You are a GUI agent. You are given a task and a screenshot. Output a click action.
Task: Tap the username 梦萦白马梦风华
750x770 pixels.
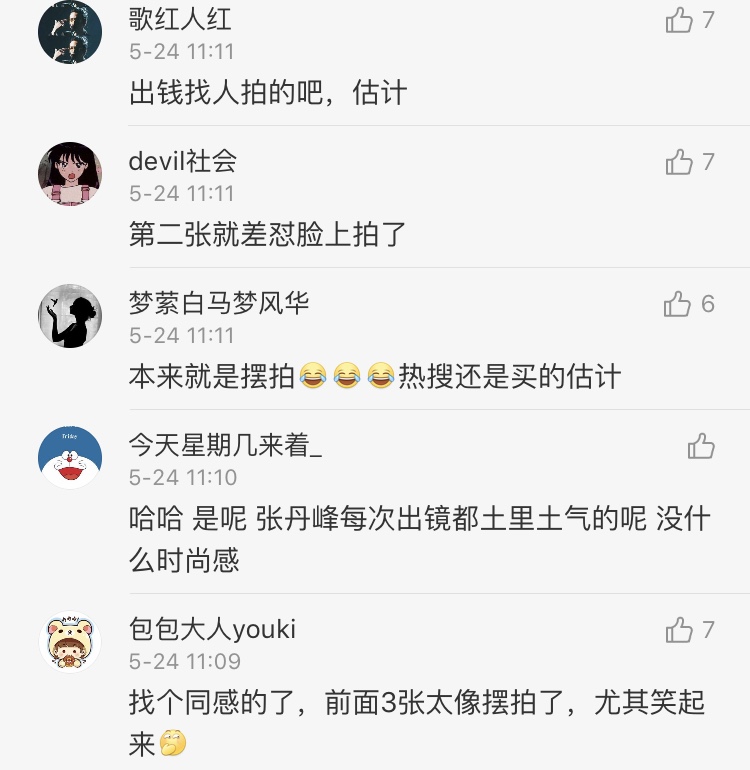tap(219, 302)
